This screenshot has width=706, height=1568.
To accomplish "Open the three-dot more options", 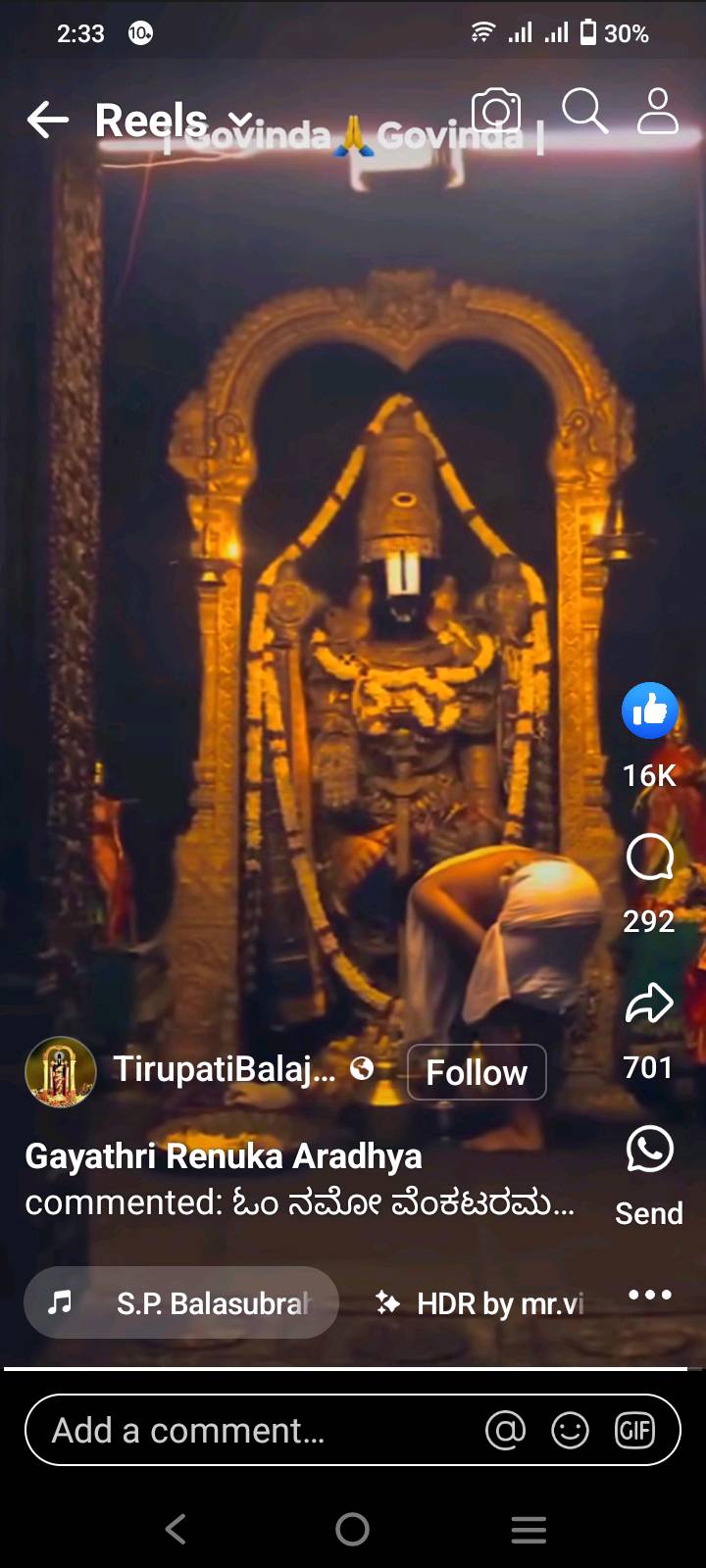I will (x=650, y=1295).
